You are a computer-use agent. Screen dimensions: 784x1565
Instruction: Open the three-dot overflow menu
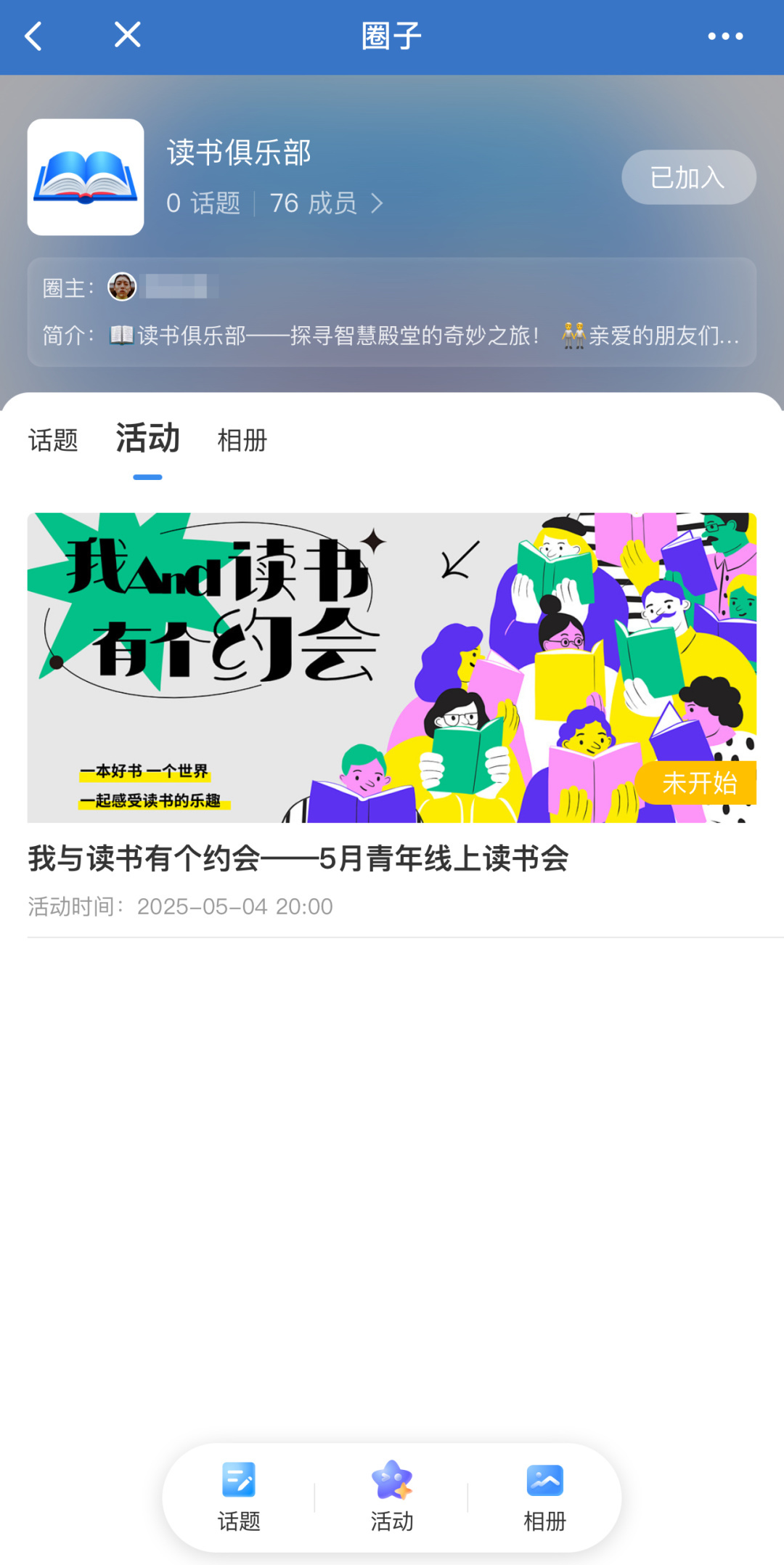click(725, 36)
